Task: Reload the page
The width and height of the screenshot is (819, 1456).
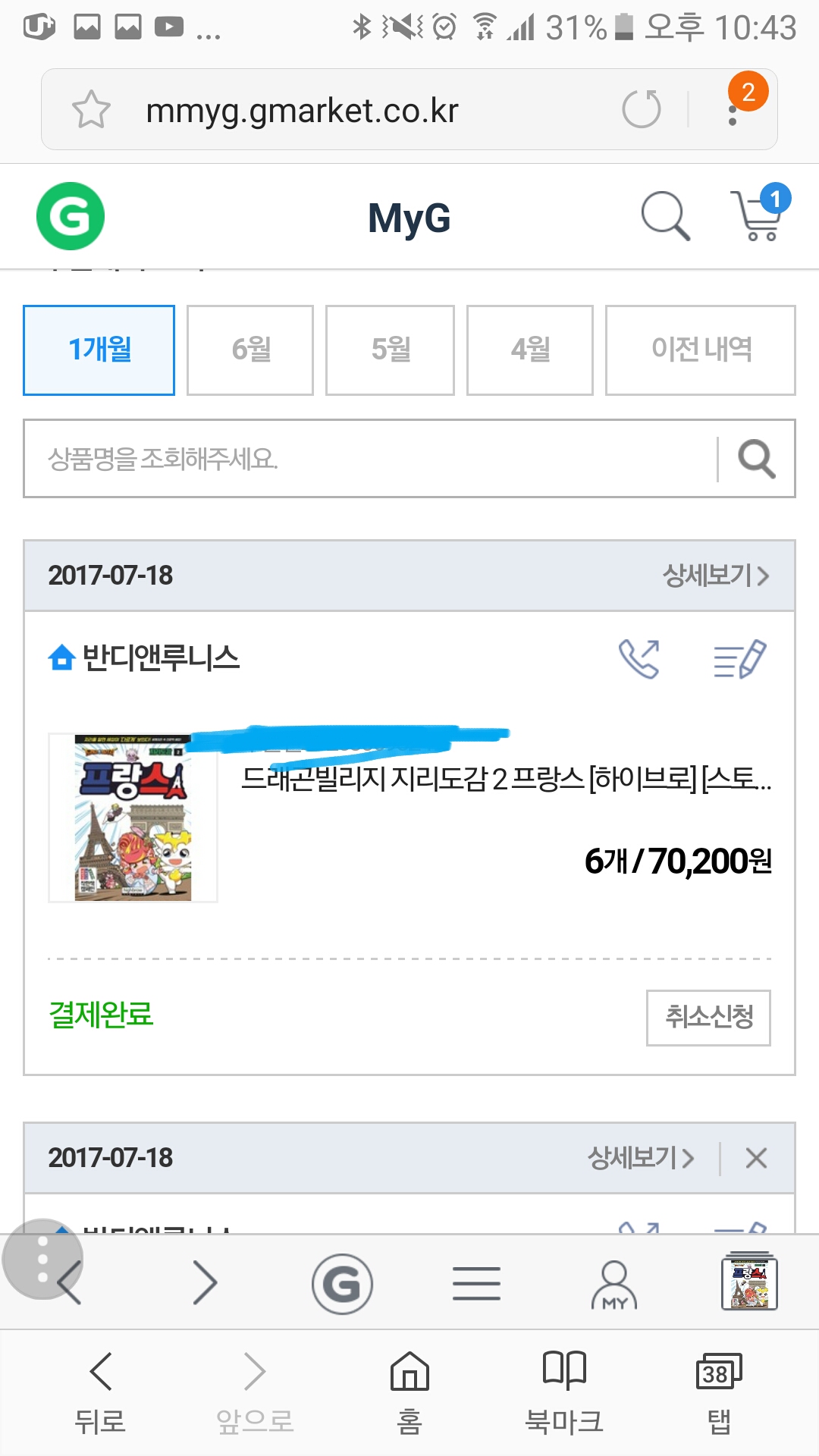Action: pyautogui.click(x=642, y=109)
